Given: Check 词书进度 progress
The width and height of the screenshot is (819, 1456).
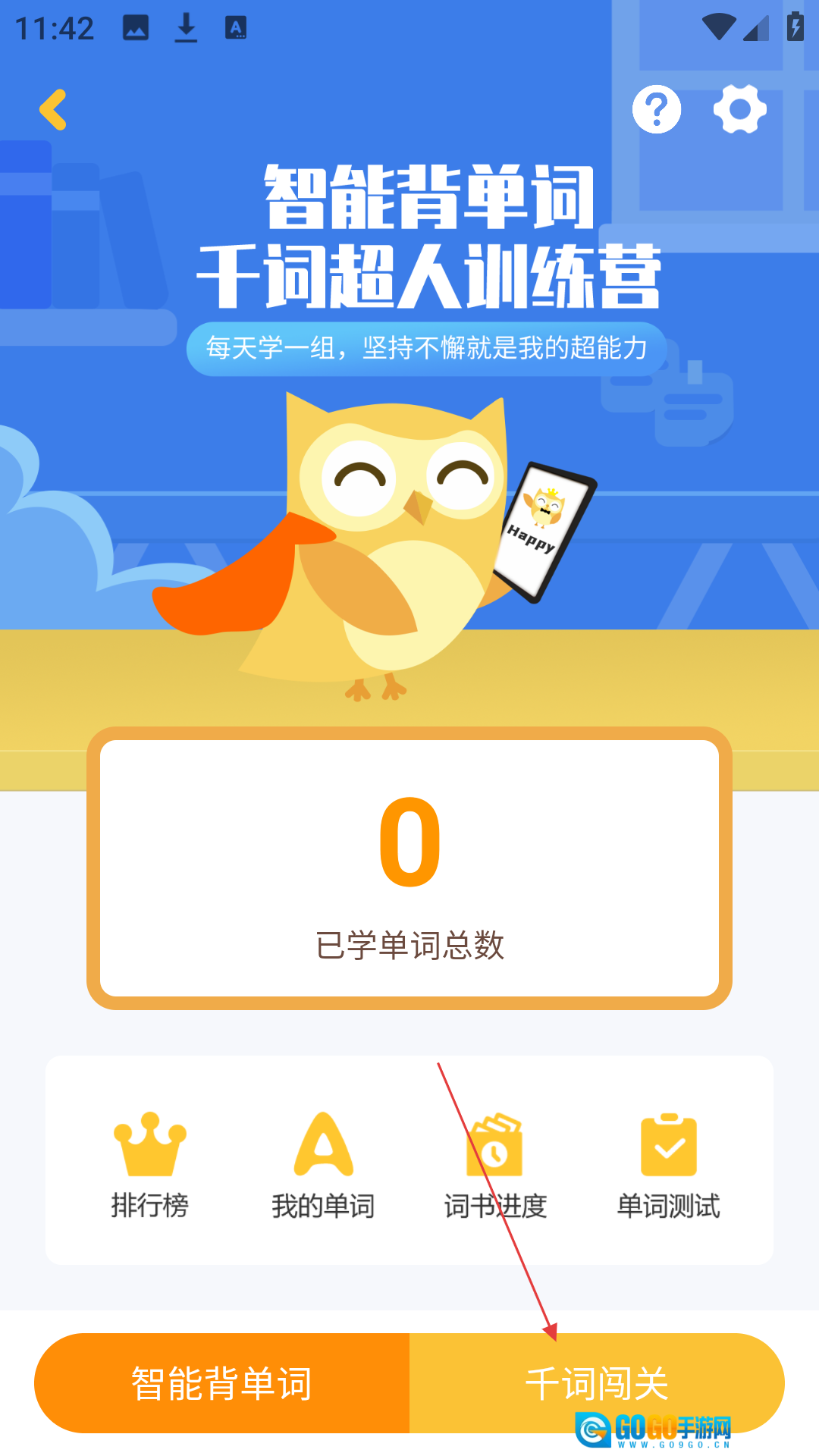Looking at the screenshot, I should pyautogui.click(x=495, y=1165).
